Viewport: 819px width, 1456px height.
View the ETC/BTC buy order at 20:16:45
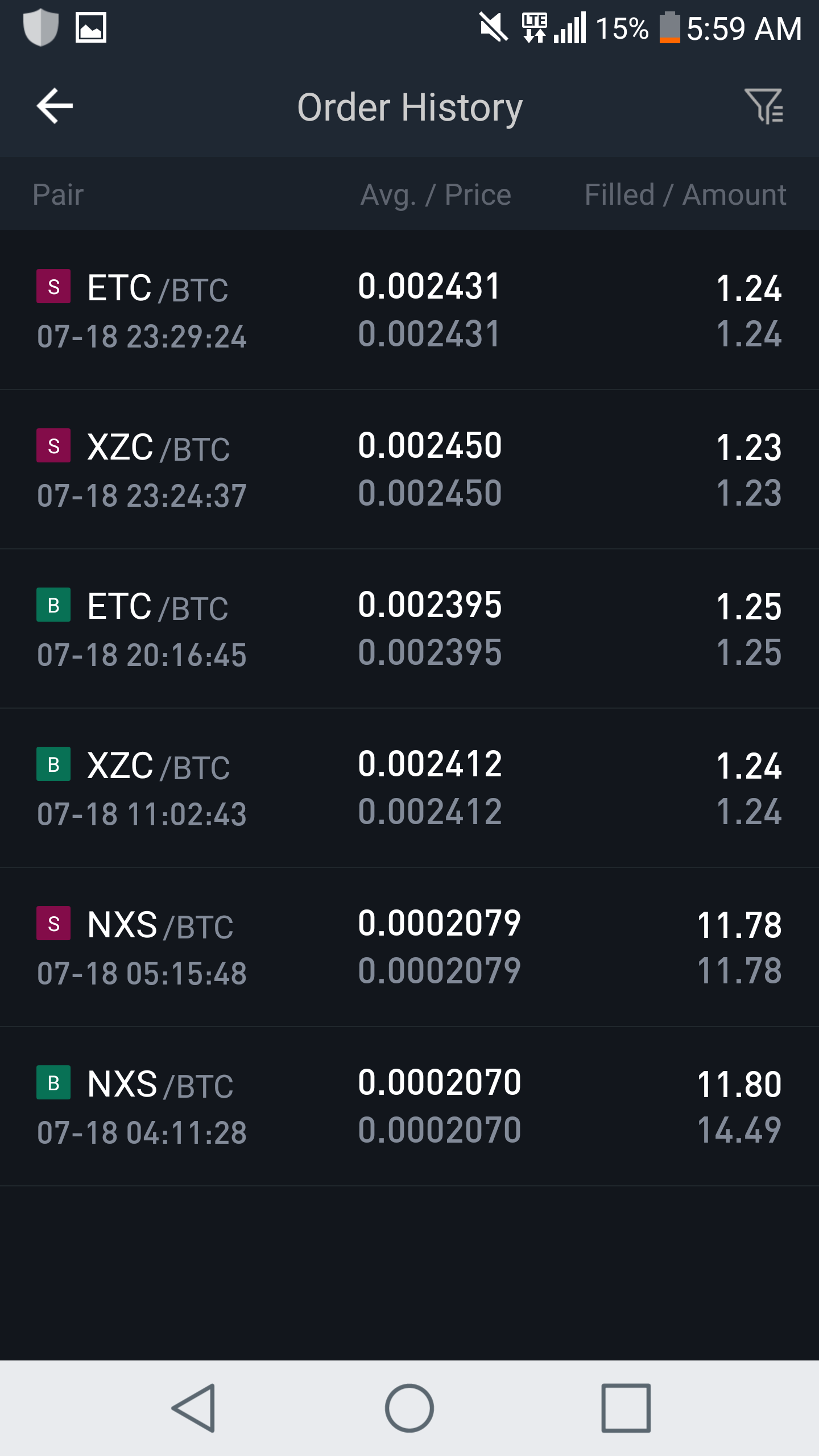point(409,628)
